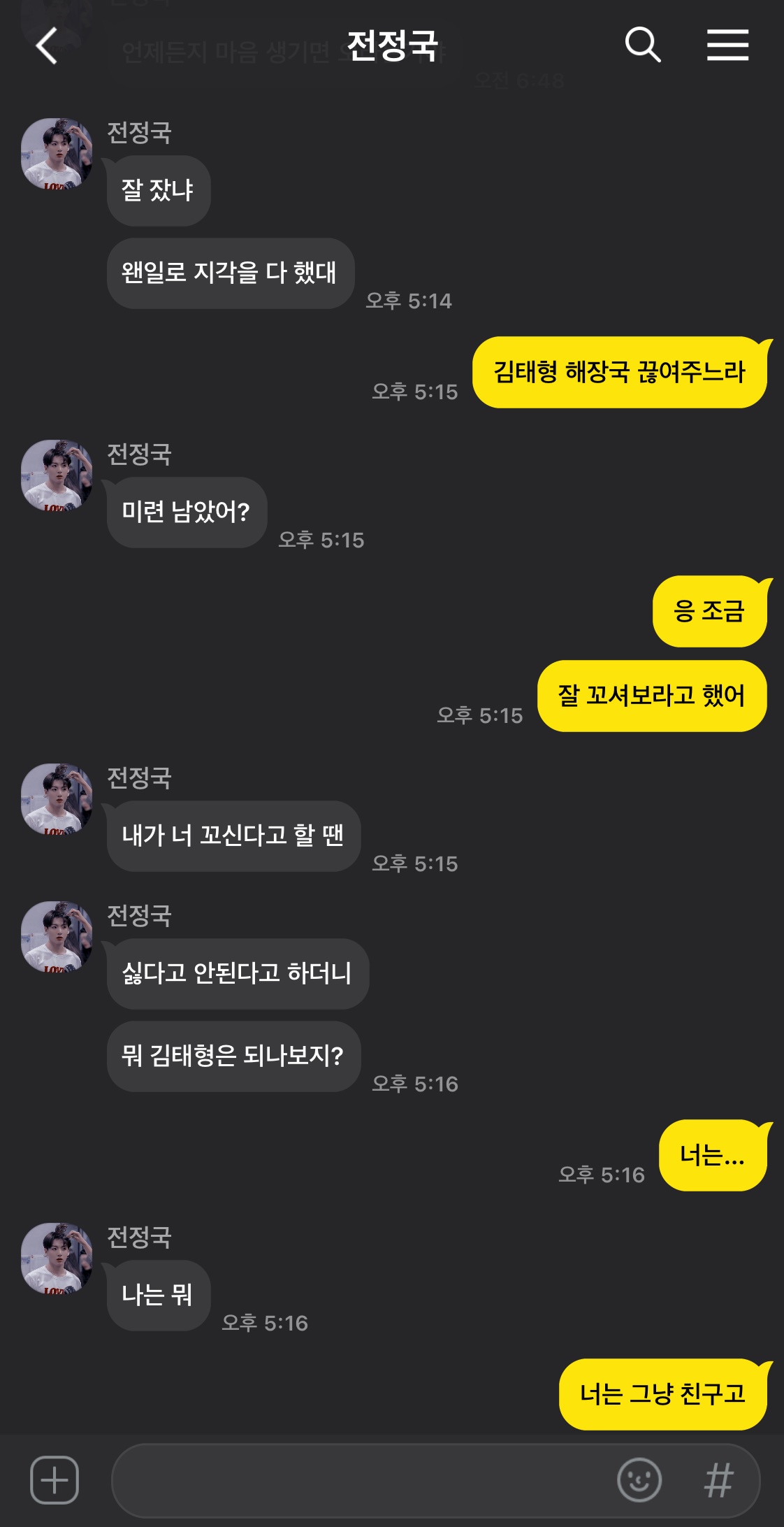Viewport: 784px width, 1527px height.
Task: Open 전정국's profile photo above '미련 남았어?'
Action: [x=57, y=475]
